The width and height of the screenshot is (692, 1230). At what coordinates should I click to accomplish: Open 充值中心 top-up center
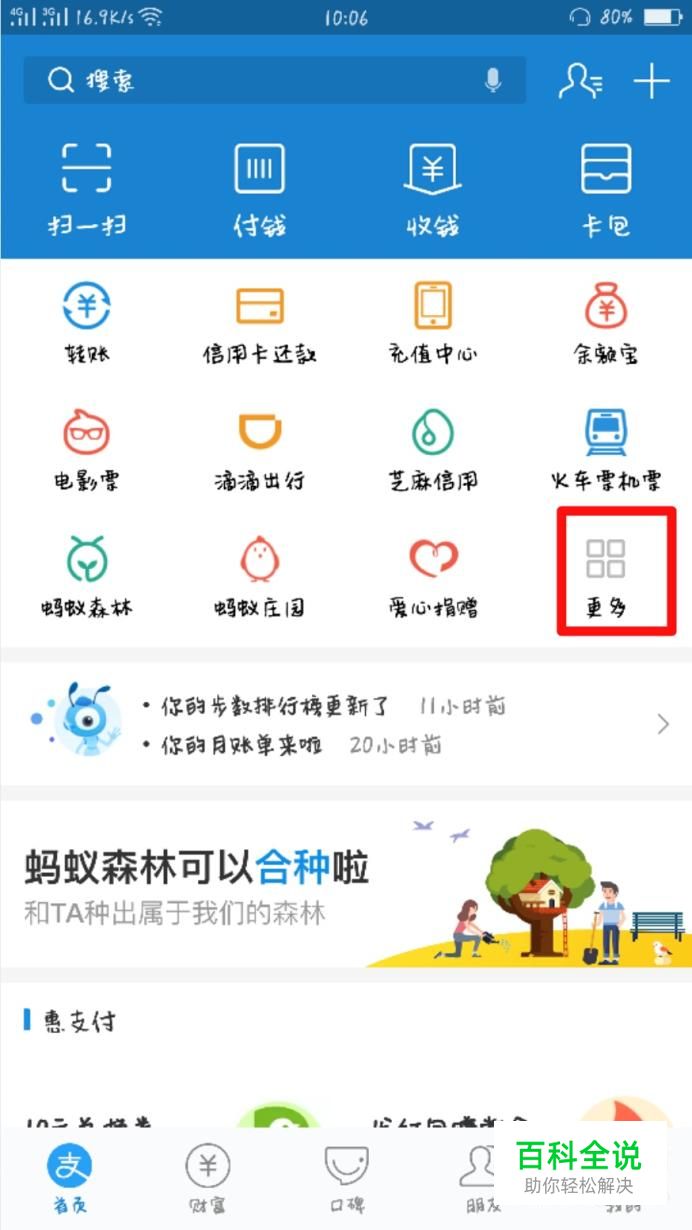click(432, 322)
